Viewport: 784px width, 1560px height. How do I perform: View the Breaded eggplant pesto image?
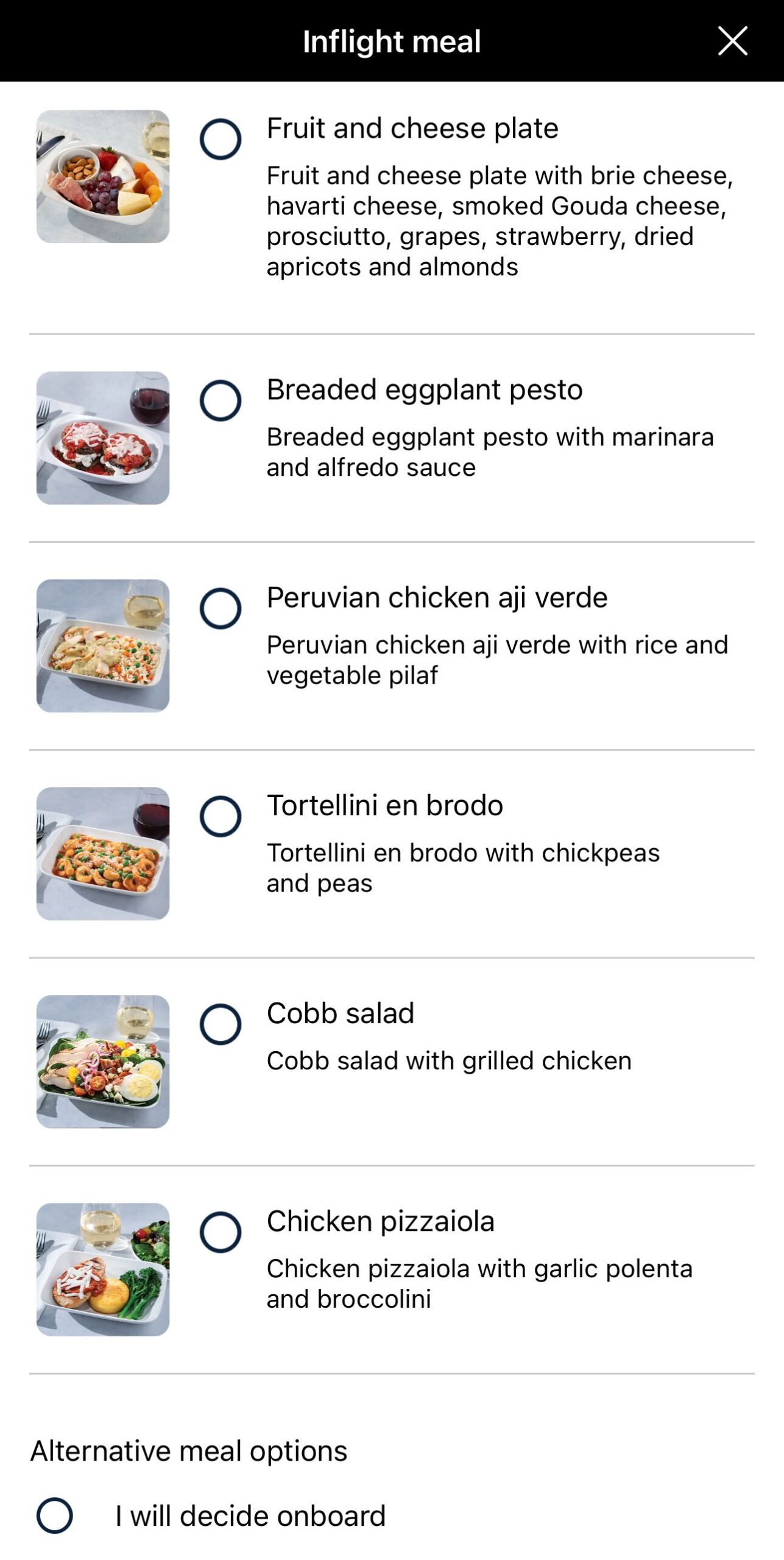point(104,436)
